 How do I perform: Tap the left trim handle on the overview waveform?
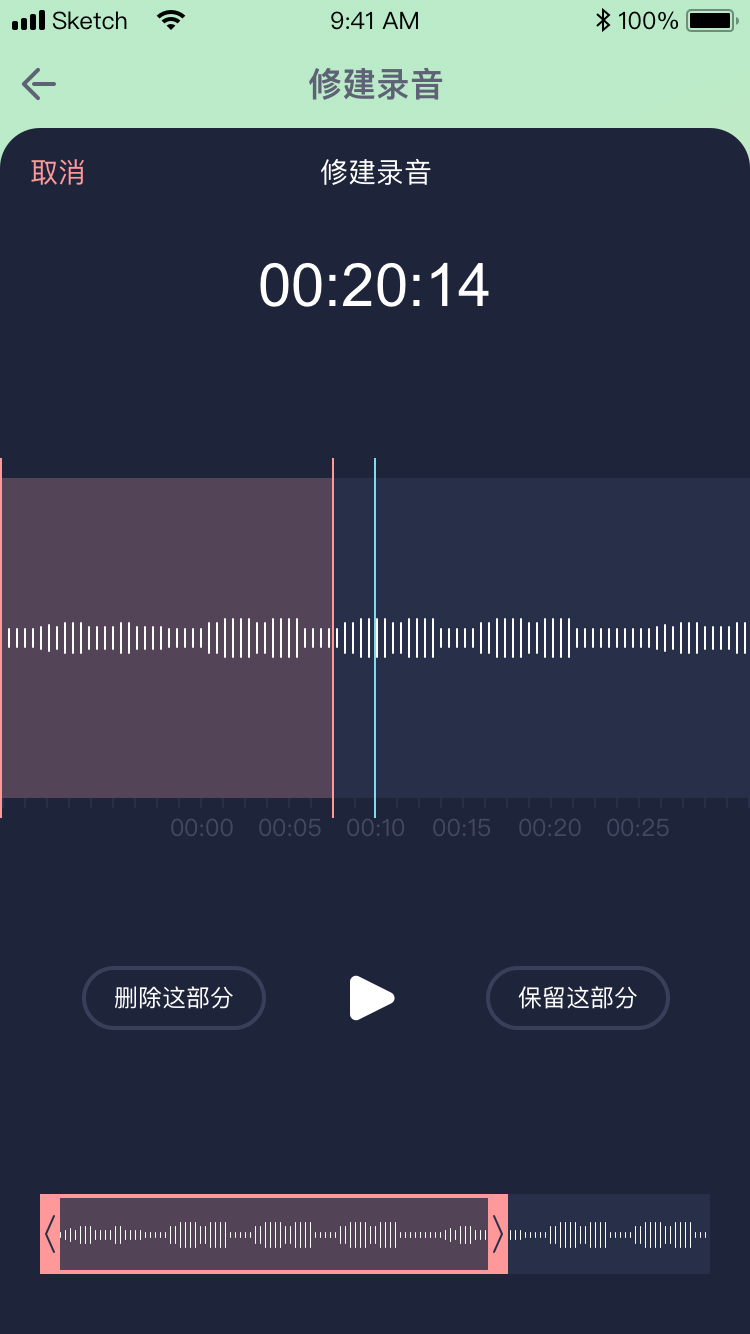point(50,1234)
